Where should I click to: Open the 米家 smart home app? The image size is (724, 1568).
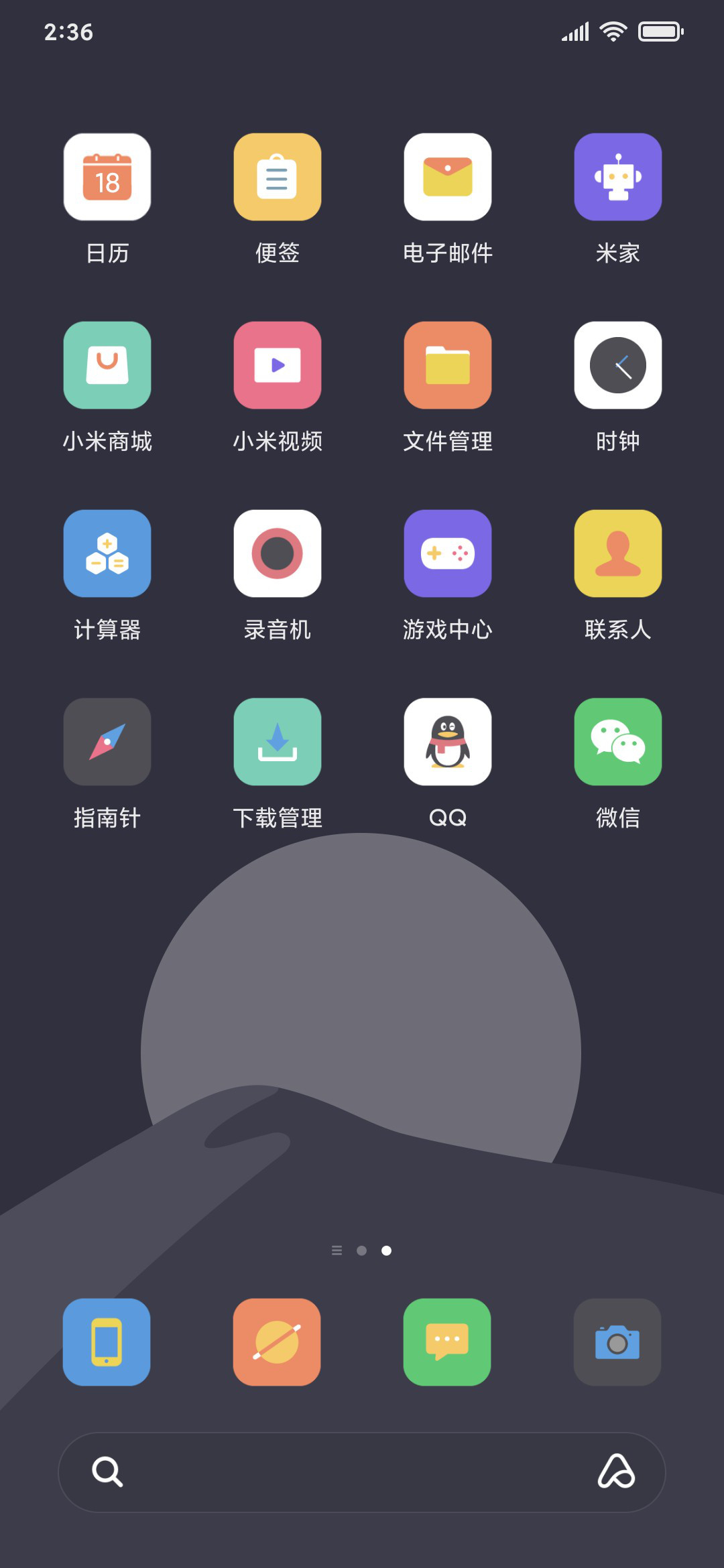(618, 177)
